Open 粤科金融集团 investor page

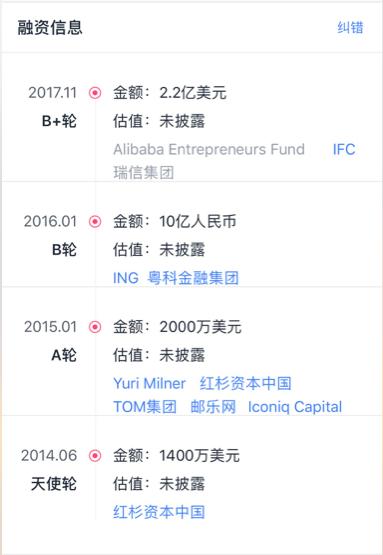[193, 278]
